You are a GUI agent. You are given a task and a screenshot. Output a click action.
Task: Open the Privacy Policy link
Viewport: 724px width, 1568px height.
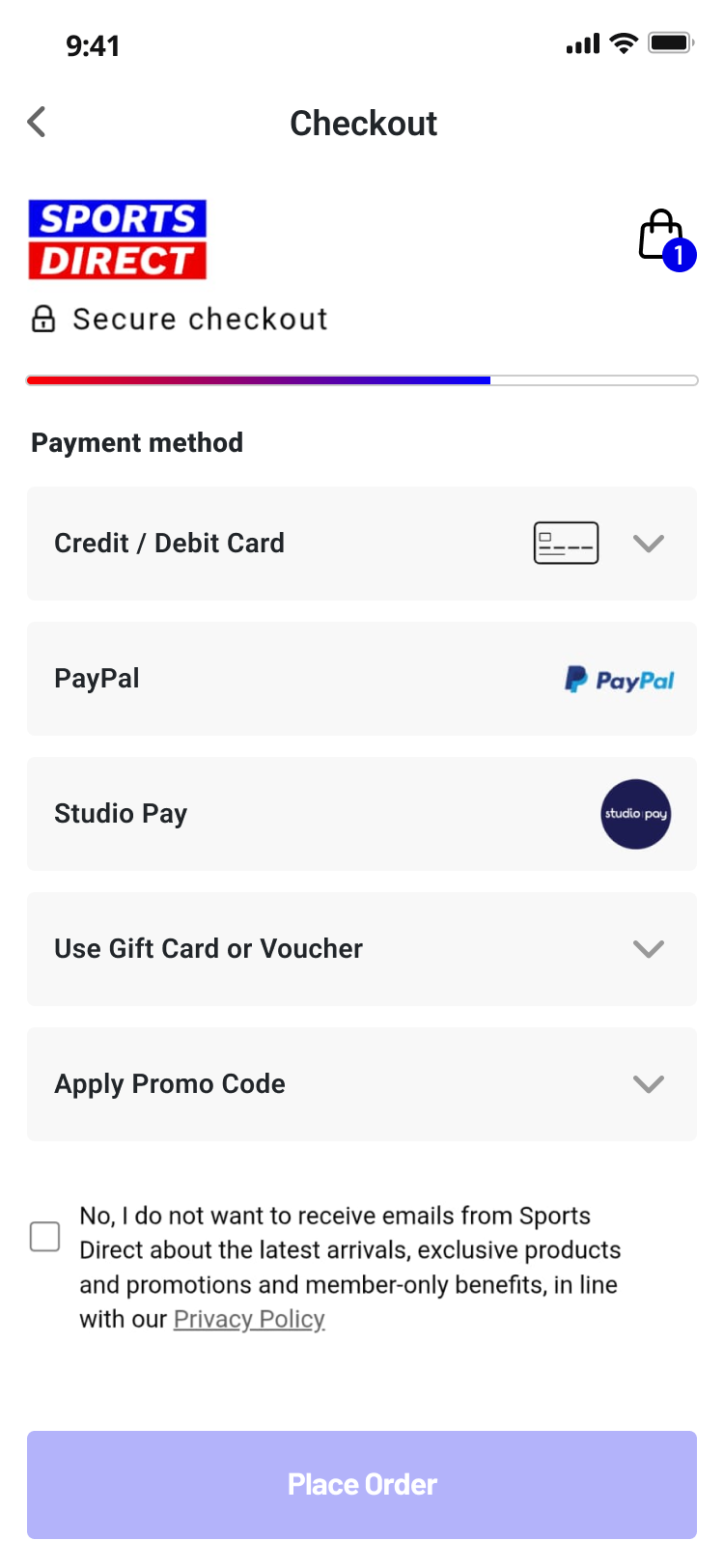249,1320
